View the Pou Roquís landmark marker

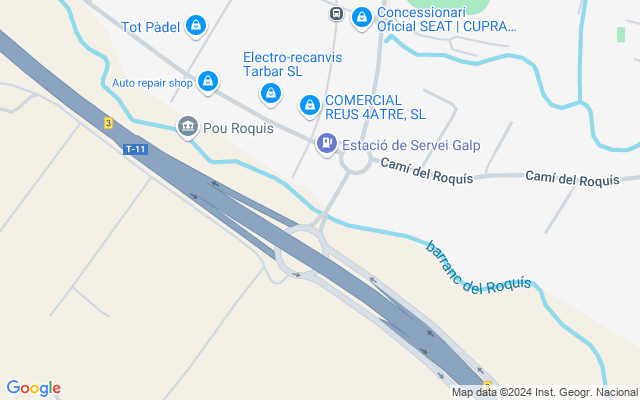point(186,127)
